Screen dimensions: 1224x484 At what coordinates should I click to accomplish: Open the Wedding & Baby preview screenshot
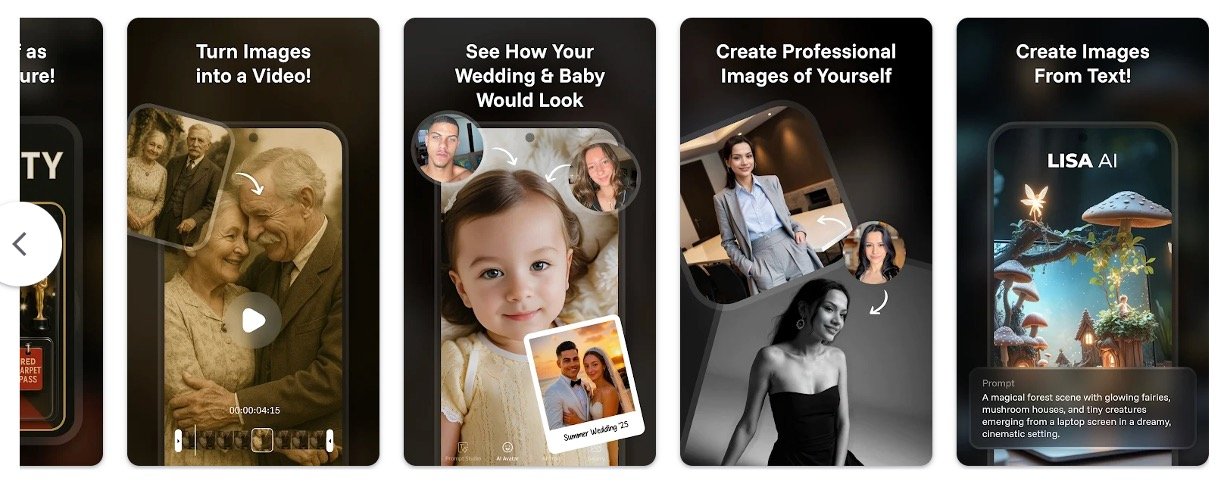pos(529,242)
